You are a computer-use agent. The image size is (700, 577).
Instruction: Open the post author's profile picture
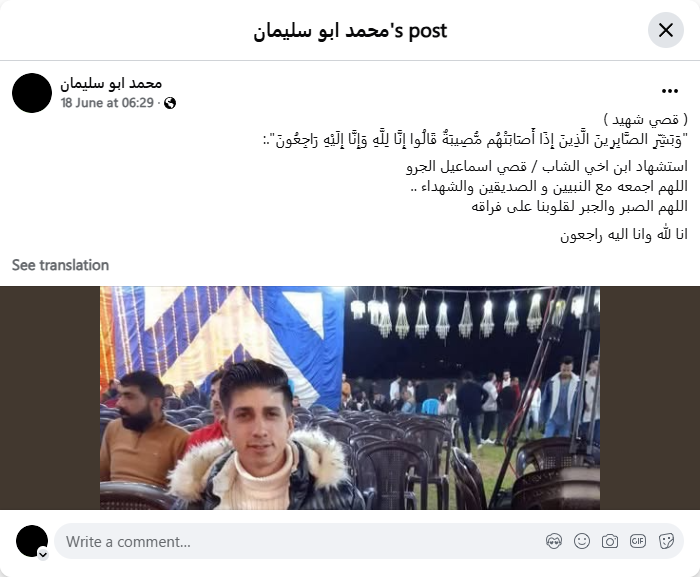tap(32, 93)
